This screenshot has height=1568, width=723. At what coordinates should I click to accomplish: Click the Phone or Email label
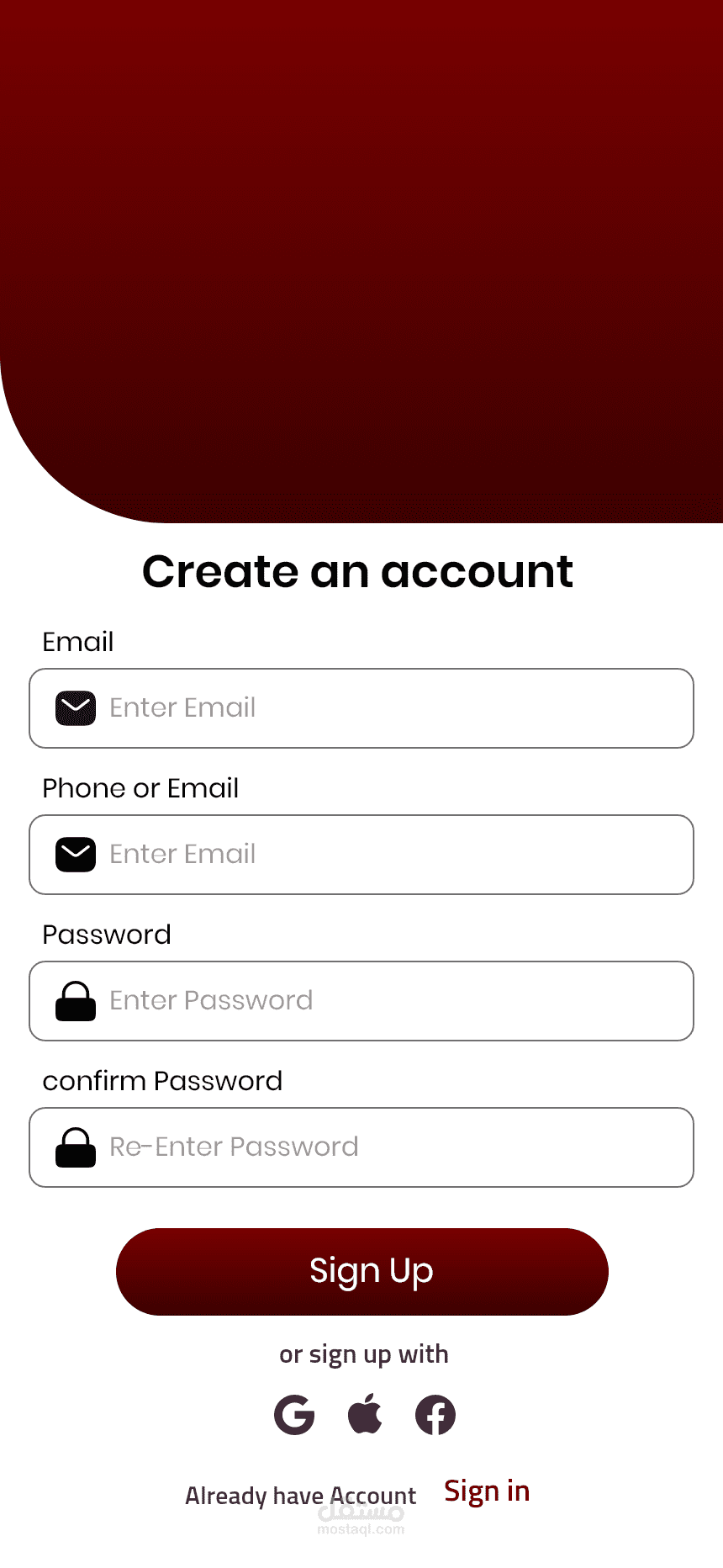pos(140,788)
